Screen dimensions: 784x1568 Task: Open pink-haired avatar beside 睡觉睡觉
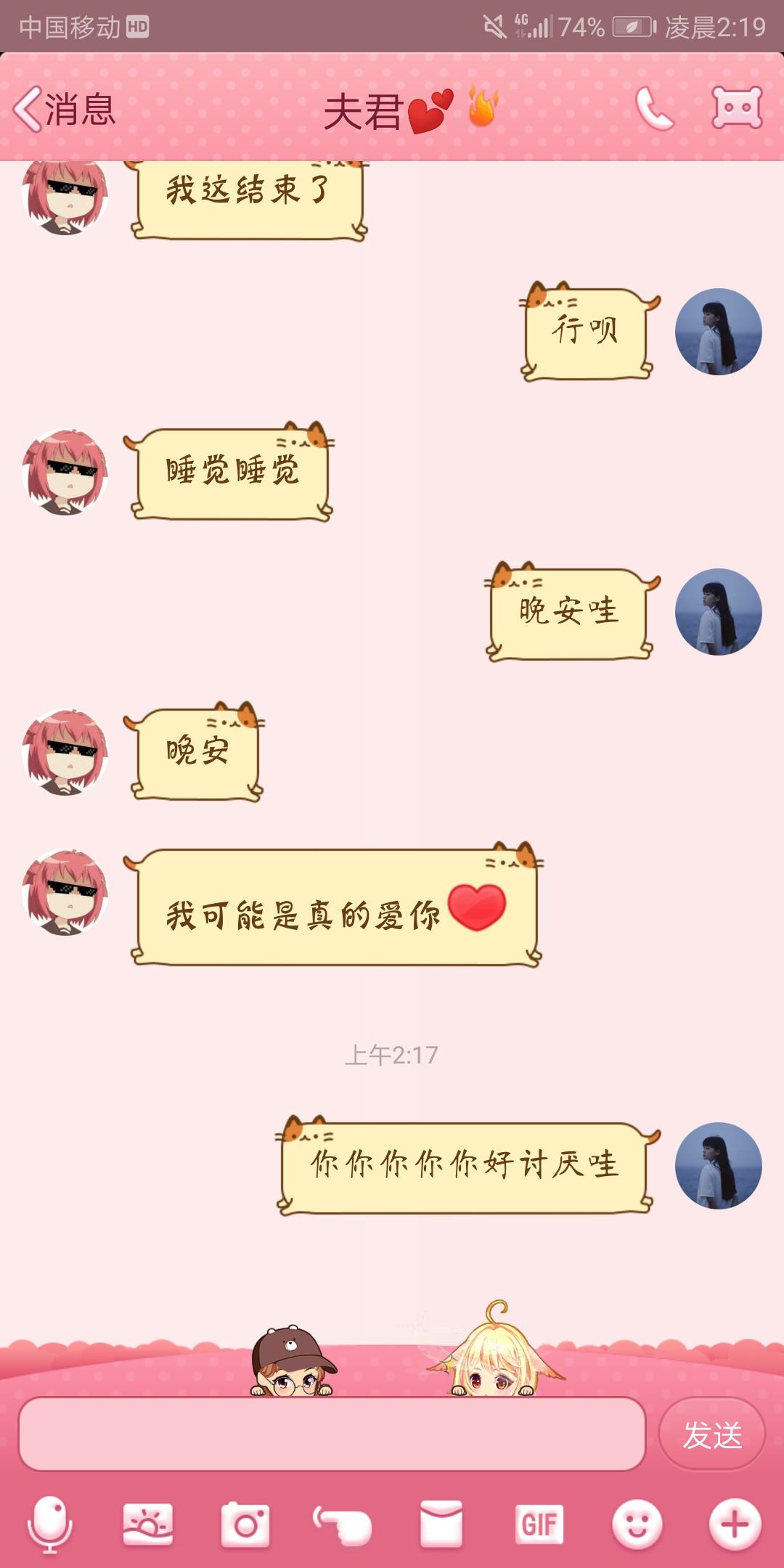(x=65, y=472)
